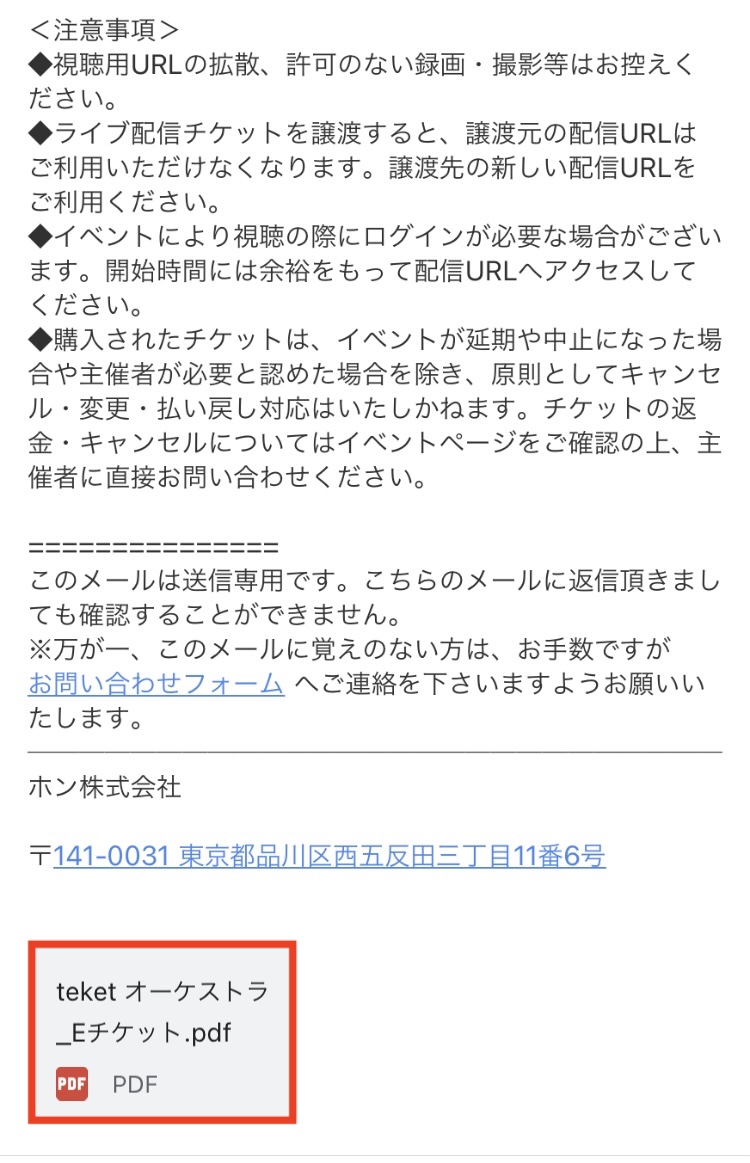Image resolution: width=750 pixels, height=1163 pixels.
Task: Open the お問い合わせフォーム link
Action: (x=157, y=685)
